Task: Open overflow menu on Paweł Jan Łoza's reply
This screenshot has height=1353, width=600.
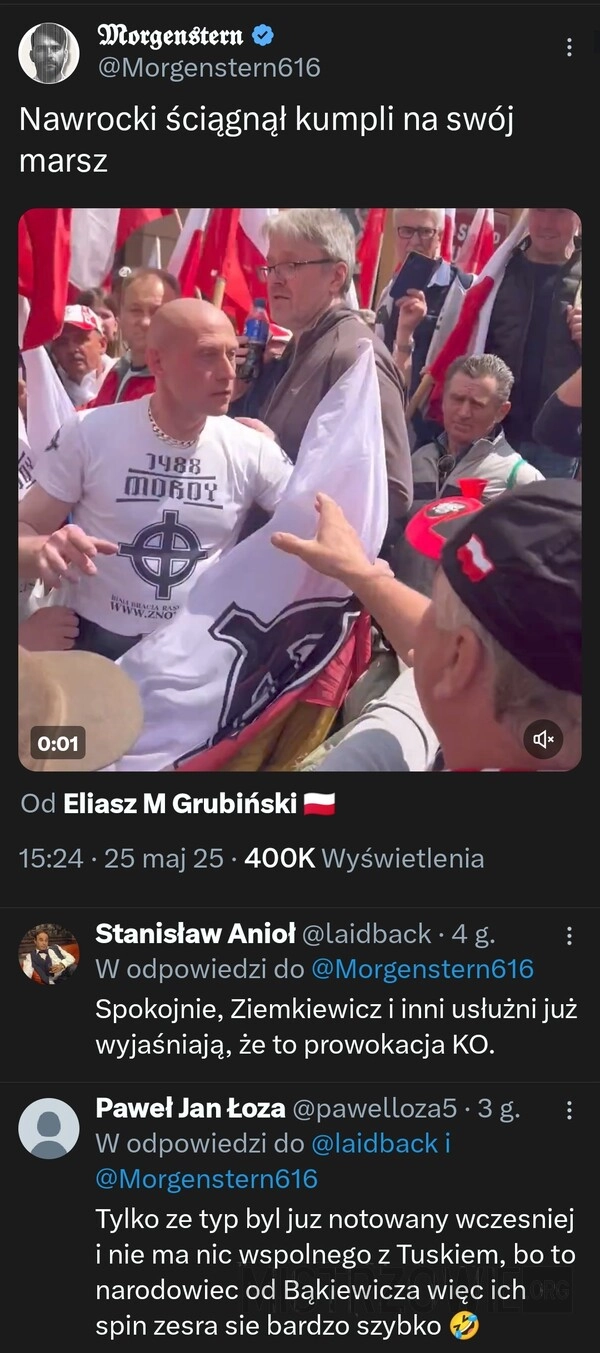Action: [x=569, y=1109]
